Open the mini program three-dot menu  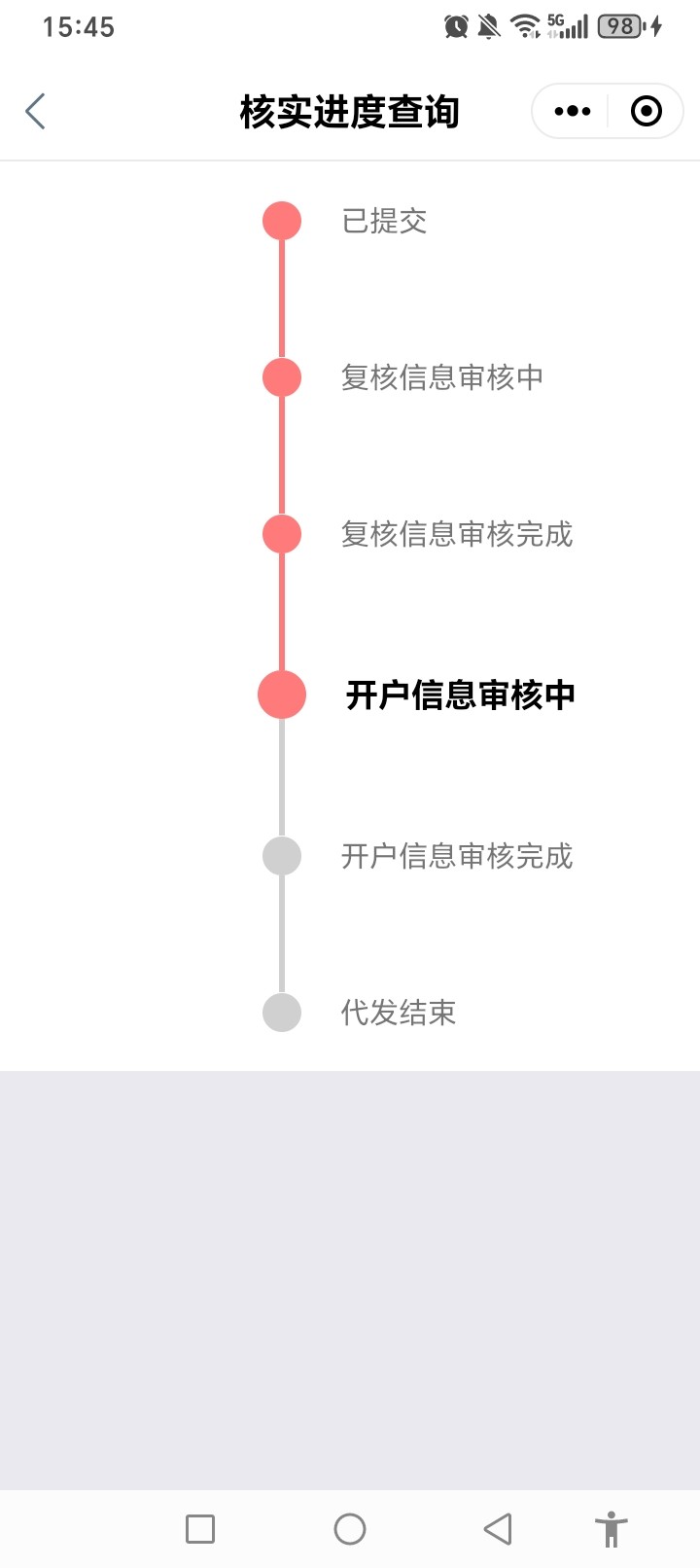point(572,112)
